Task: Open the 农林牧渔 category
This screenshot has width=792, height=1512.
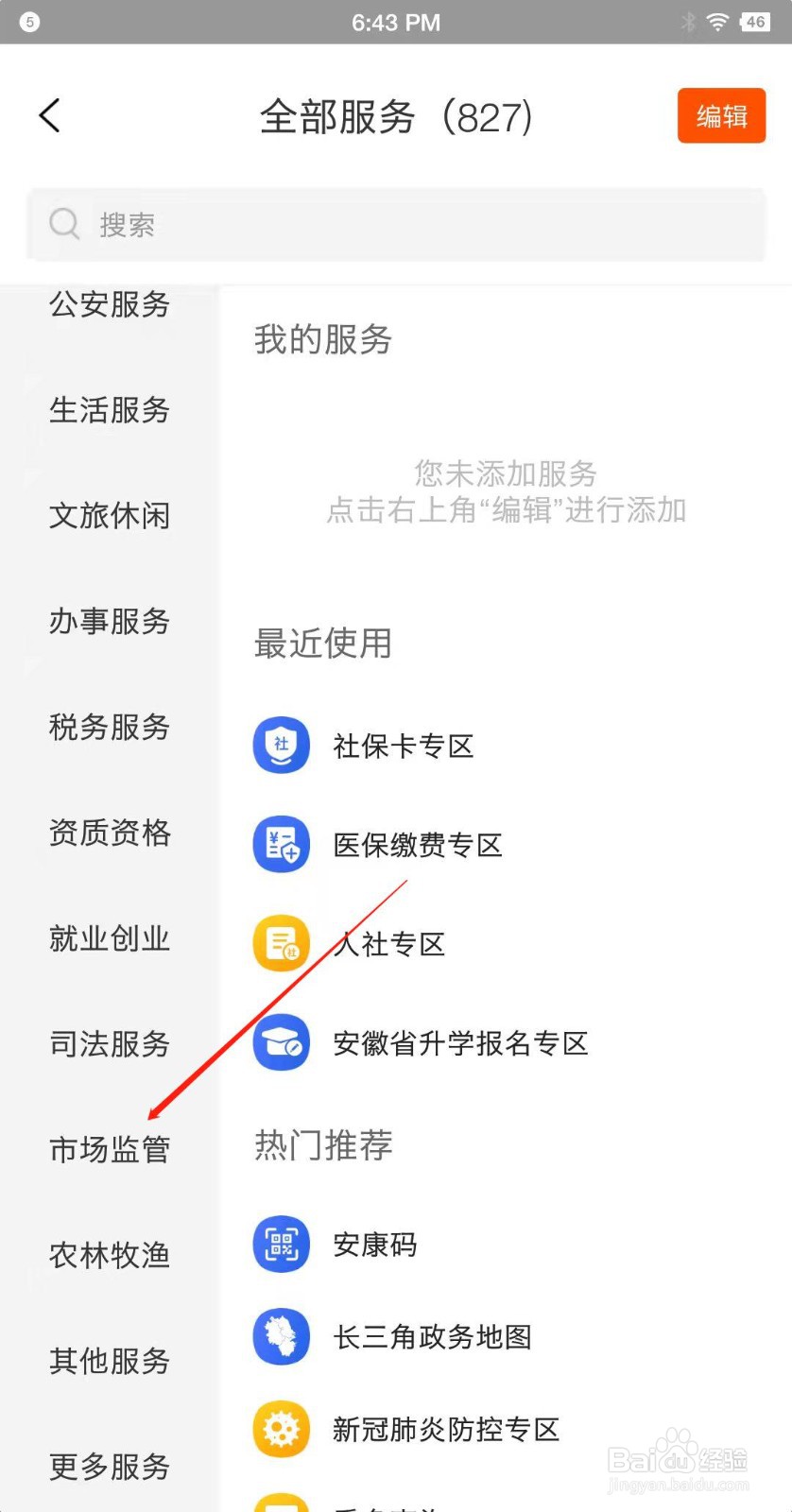Action: point(109,1255)
